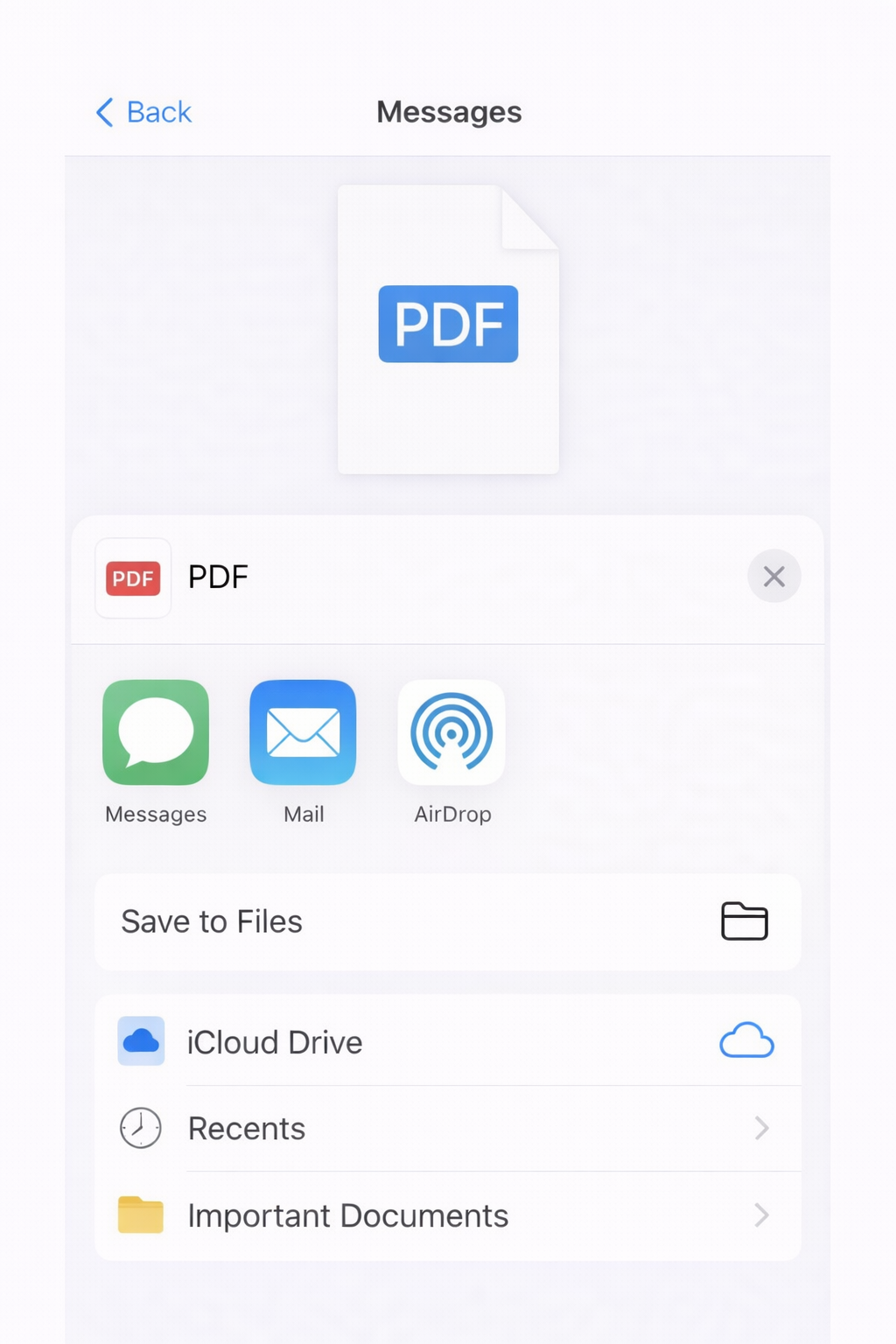Tap the large PDF document preview

tap(448, 328)
